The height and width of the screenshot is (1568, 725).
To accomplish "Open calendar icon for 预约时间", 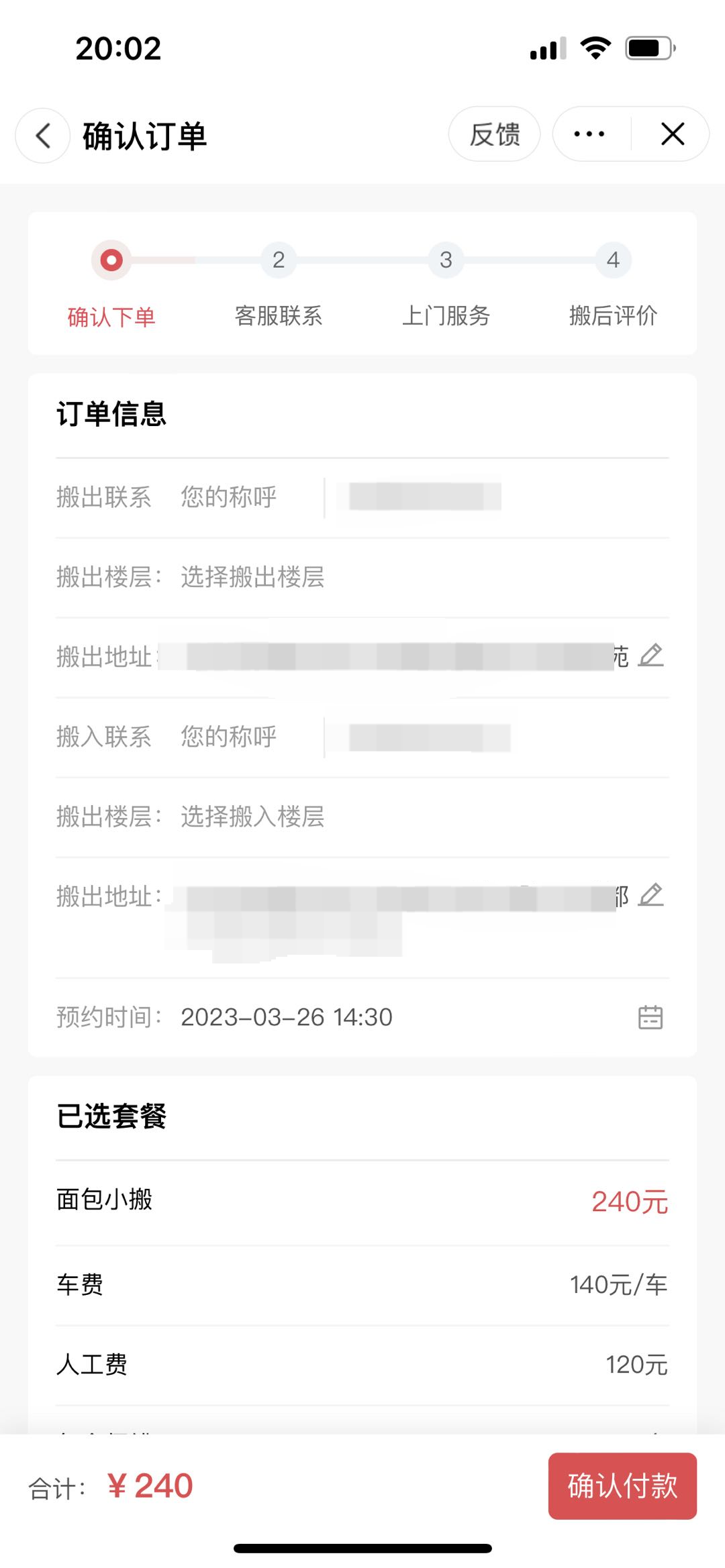I will tap(650, 1017).
